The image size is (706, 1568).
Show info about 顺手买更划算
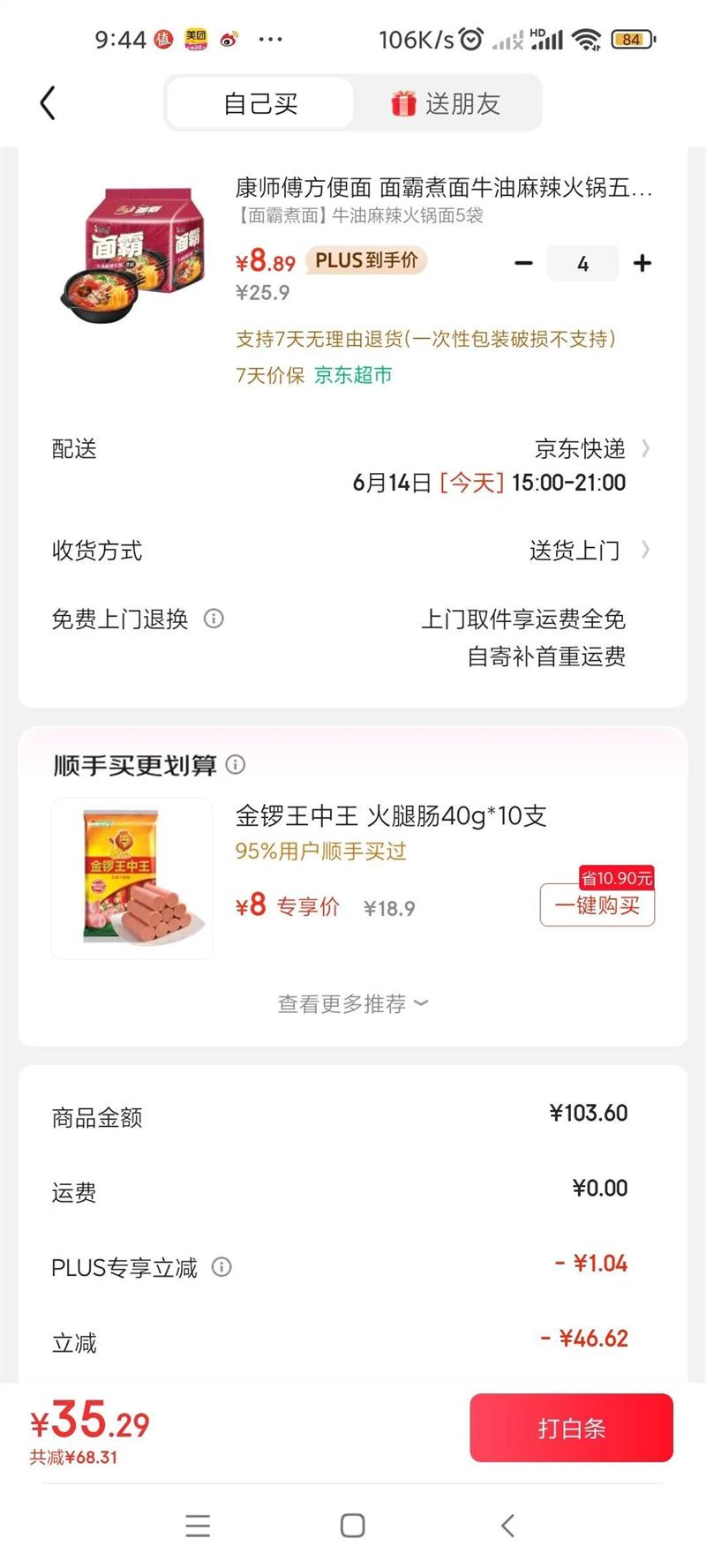tap(236, 764)
